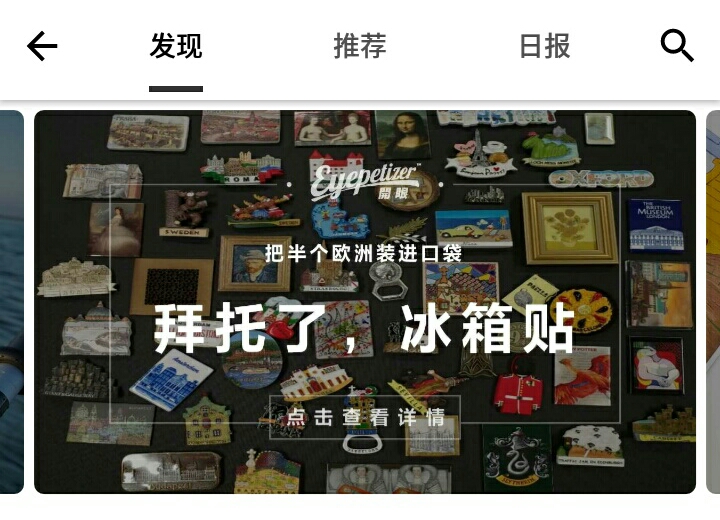Open the 拜托了，冰箱贴 banner card

364,302
